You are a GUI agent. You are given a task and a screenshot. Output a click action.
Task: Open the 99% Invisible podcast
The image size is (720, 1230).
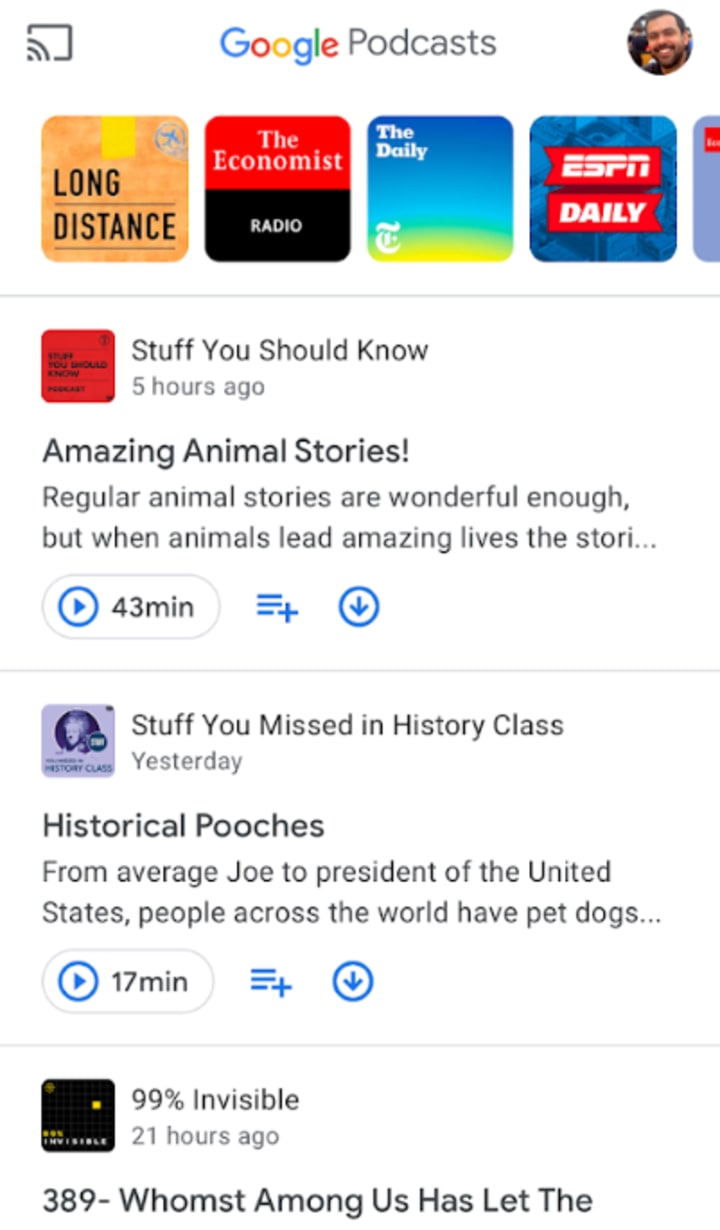point(215,1100)
